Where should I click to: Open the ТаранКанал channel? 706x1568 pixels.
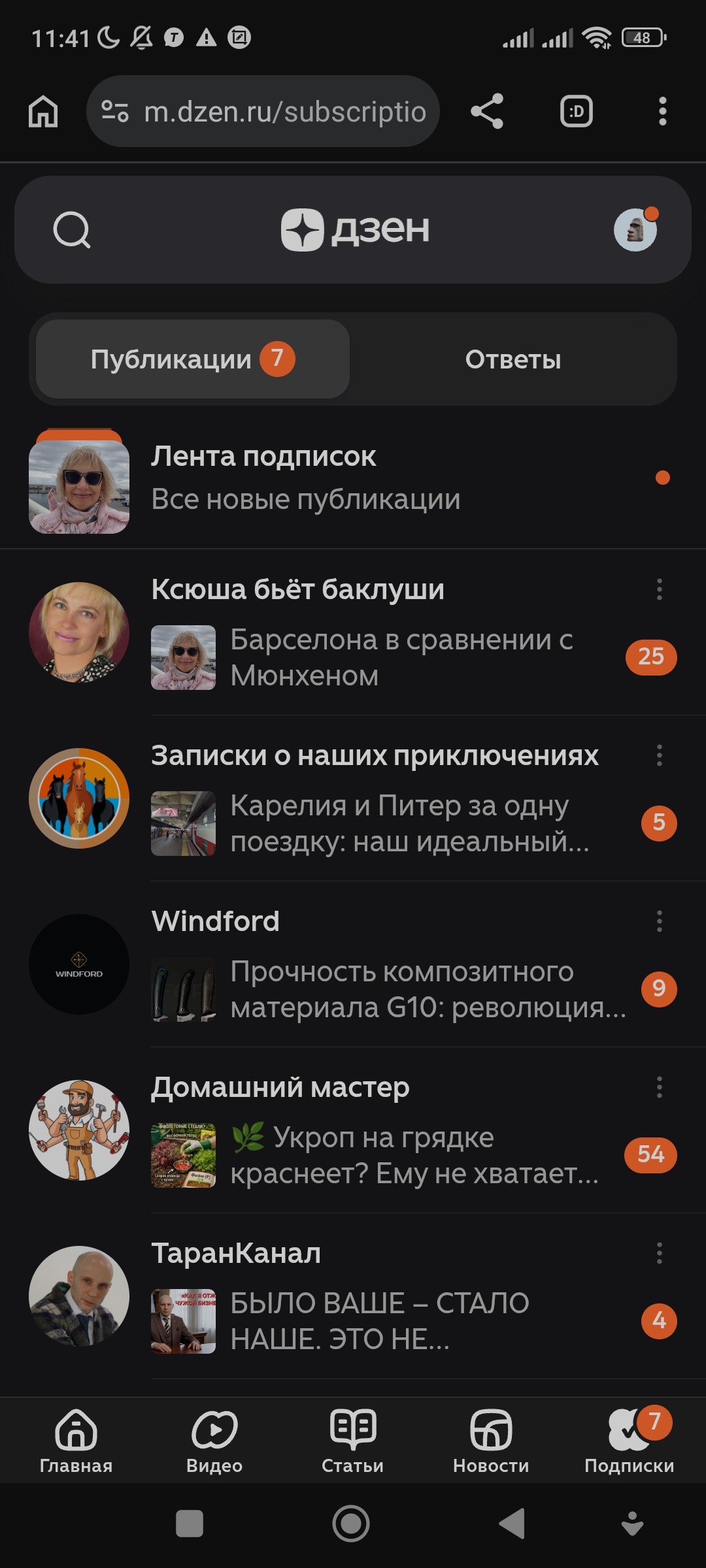[236, 1254]
